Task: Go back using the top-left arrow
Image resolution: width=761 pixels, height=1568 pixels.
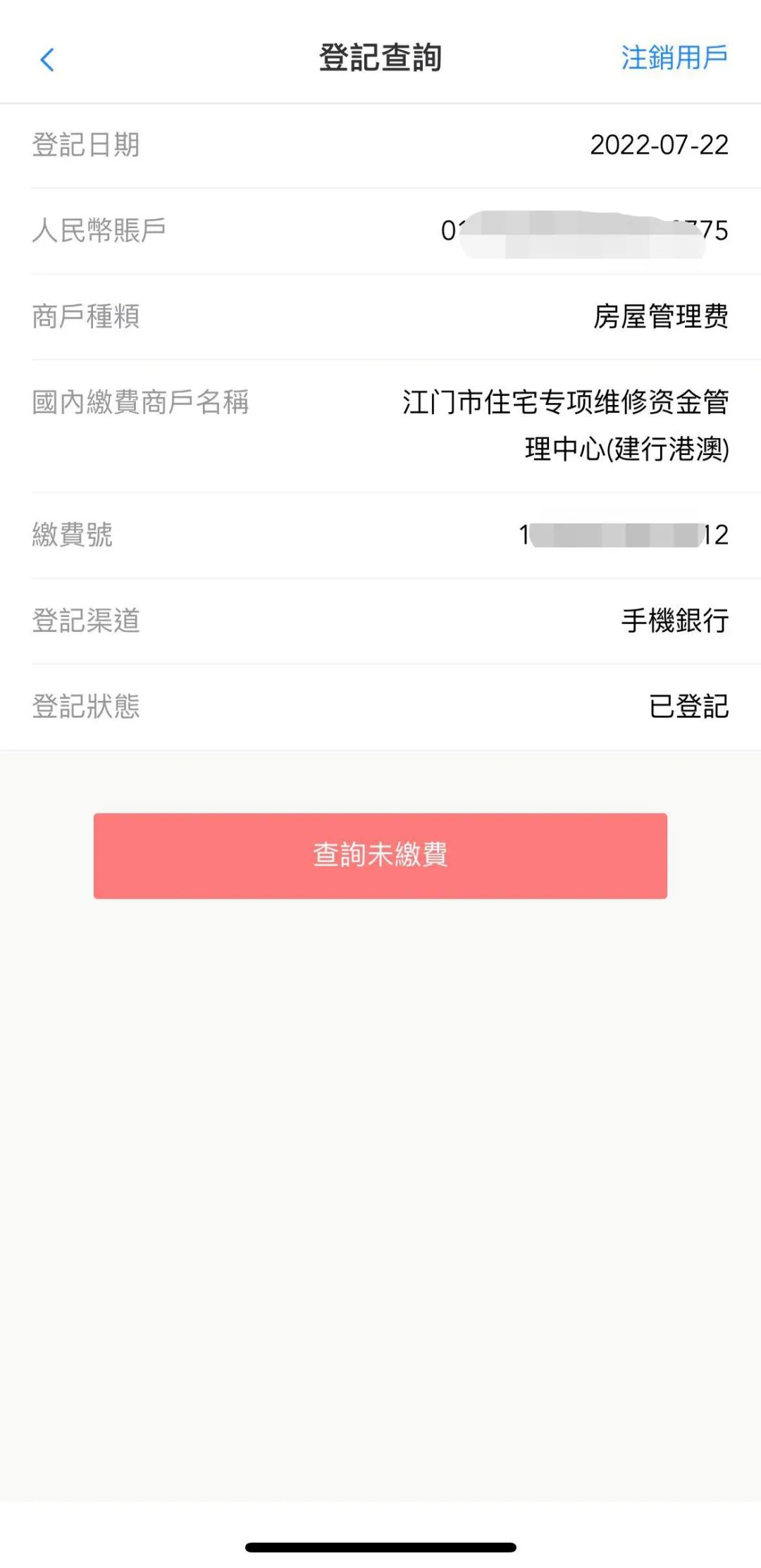Action: (47, 60)
